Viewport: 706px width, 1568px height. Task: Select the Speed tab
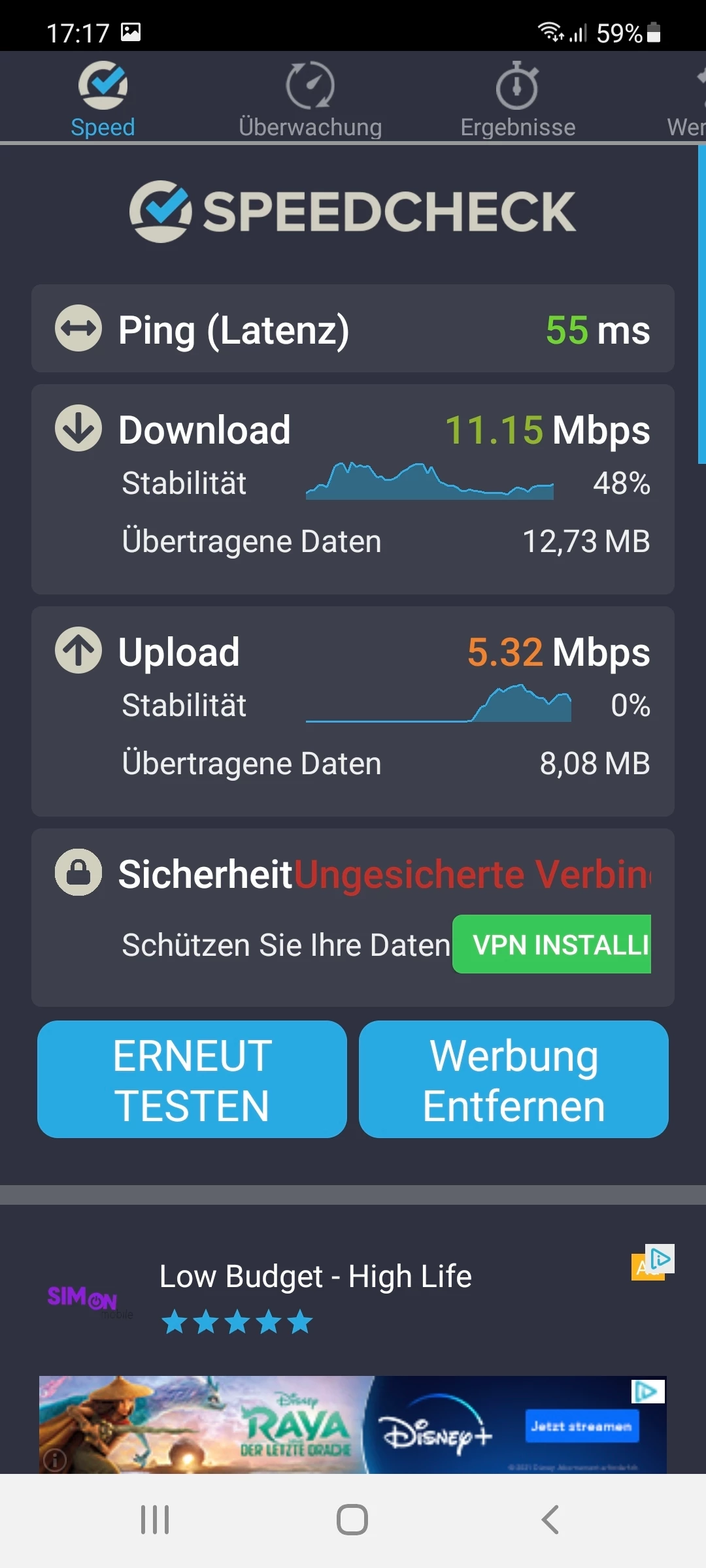[103, 99]
